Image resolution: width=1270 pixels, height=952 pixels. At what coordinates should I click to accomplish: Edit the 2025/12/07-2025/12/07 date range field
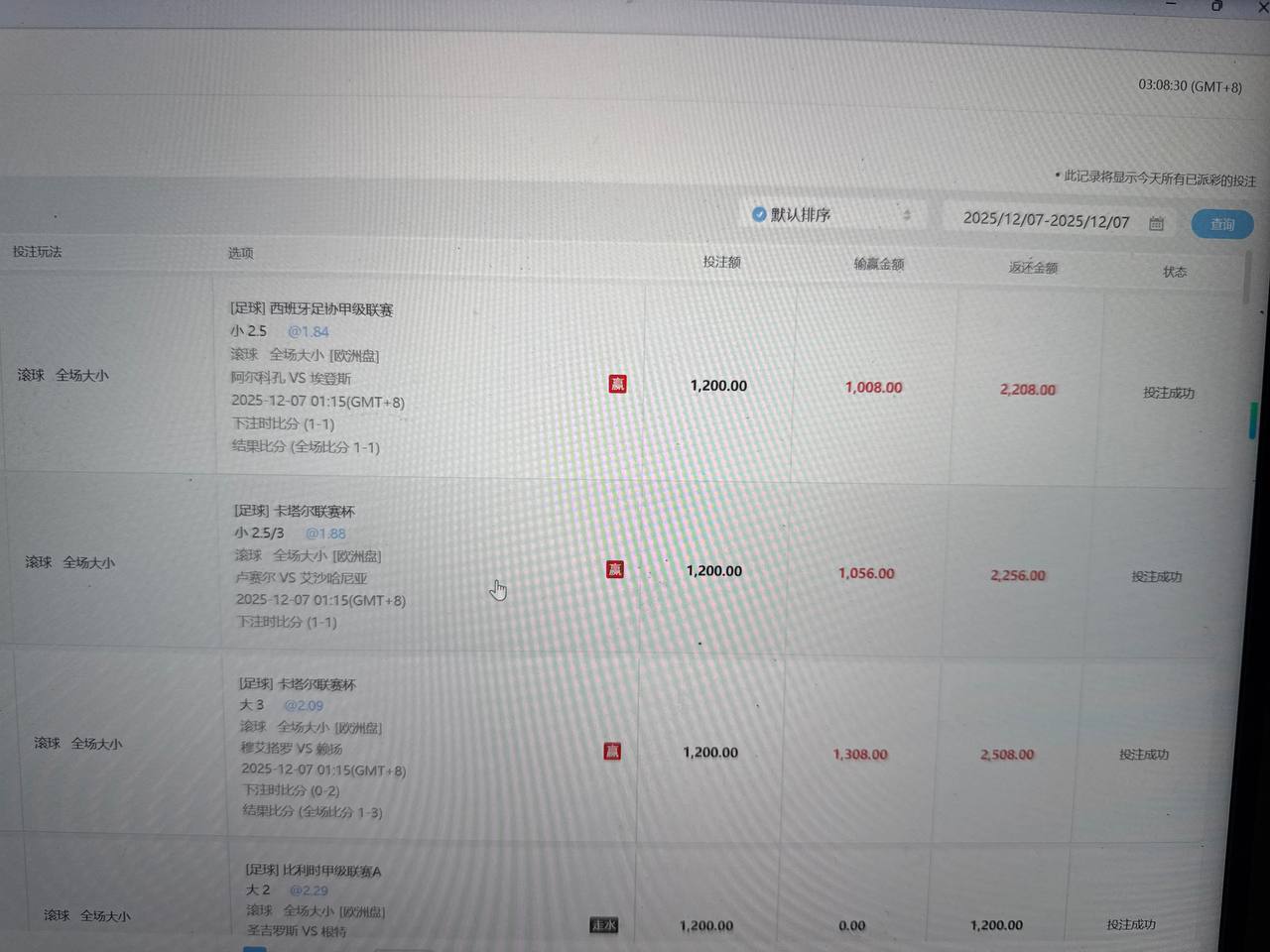tap(1045, 220)
